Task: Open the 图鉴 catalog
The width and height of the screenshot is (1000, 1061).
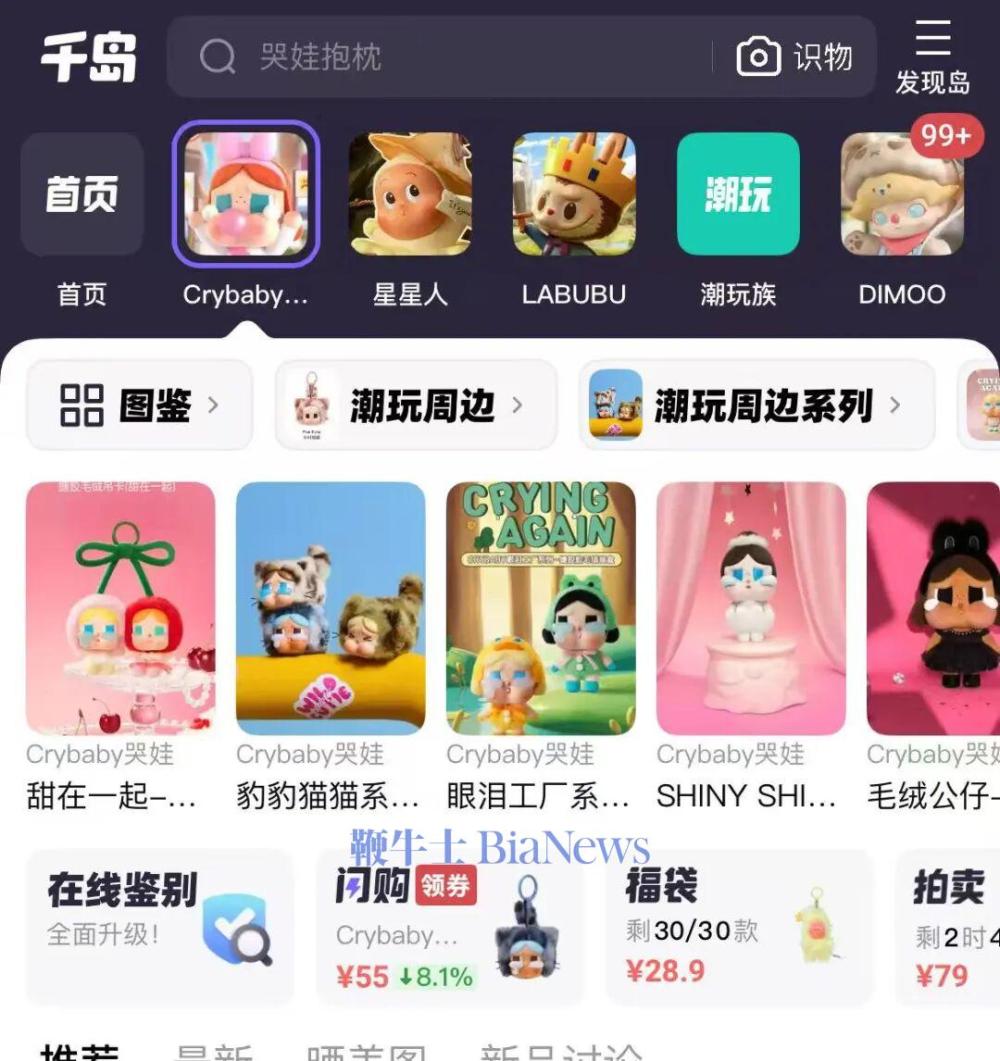Action: 139,405
